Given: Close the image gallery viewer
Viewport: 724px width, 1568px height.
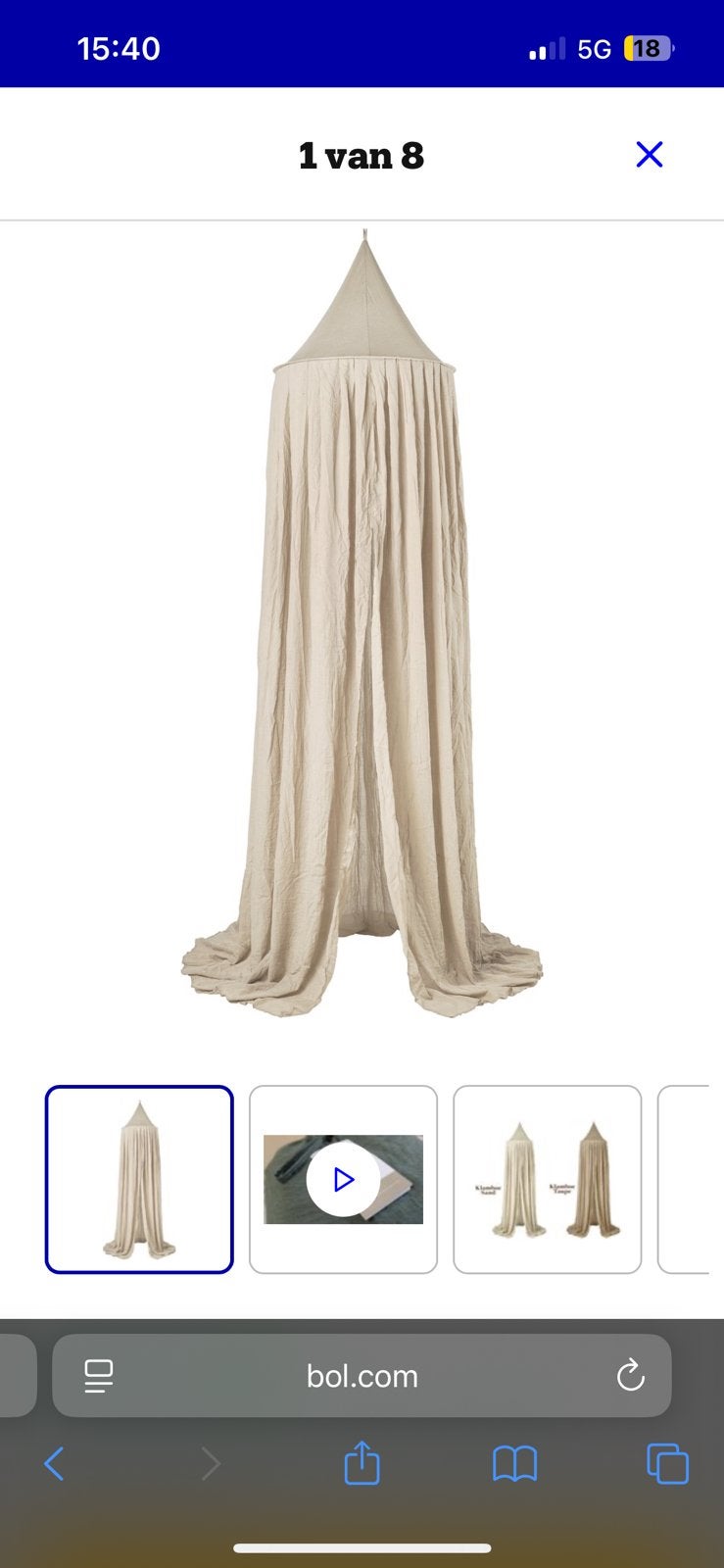Looking at the screenshot, I should click(649, 155).
